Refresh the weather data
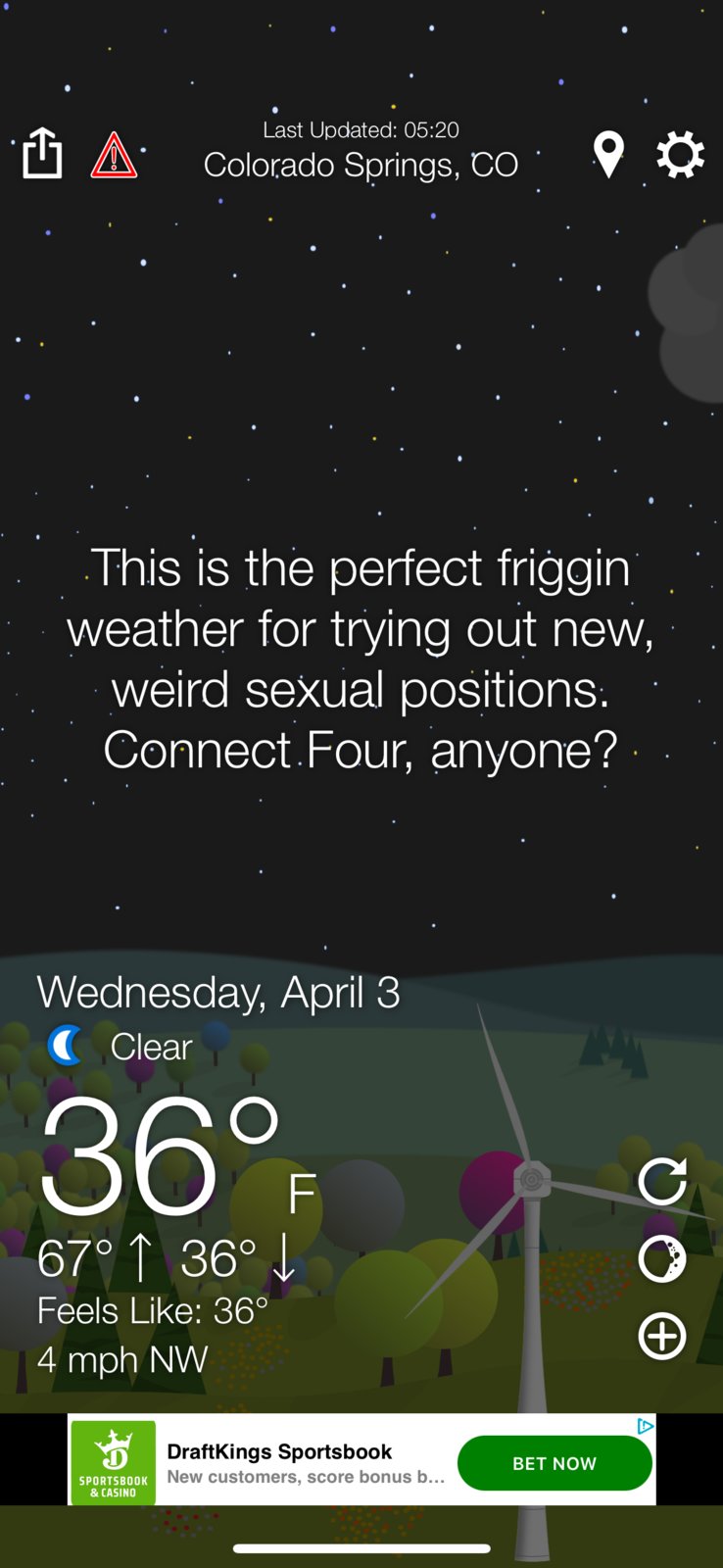The width and height of the screenshot is (723, 1568). (x=662, y=1181)
